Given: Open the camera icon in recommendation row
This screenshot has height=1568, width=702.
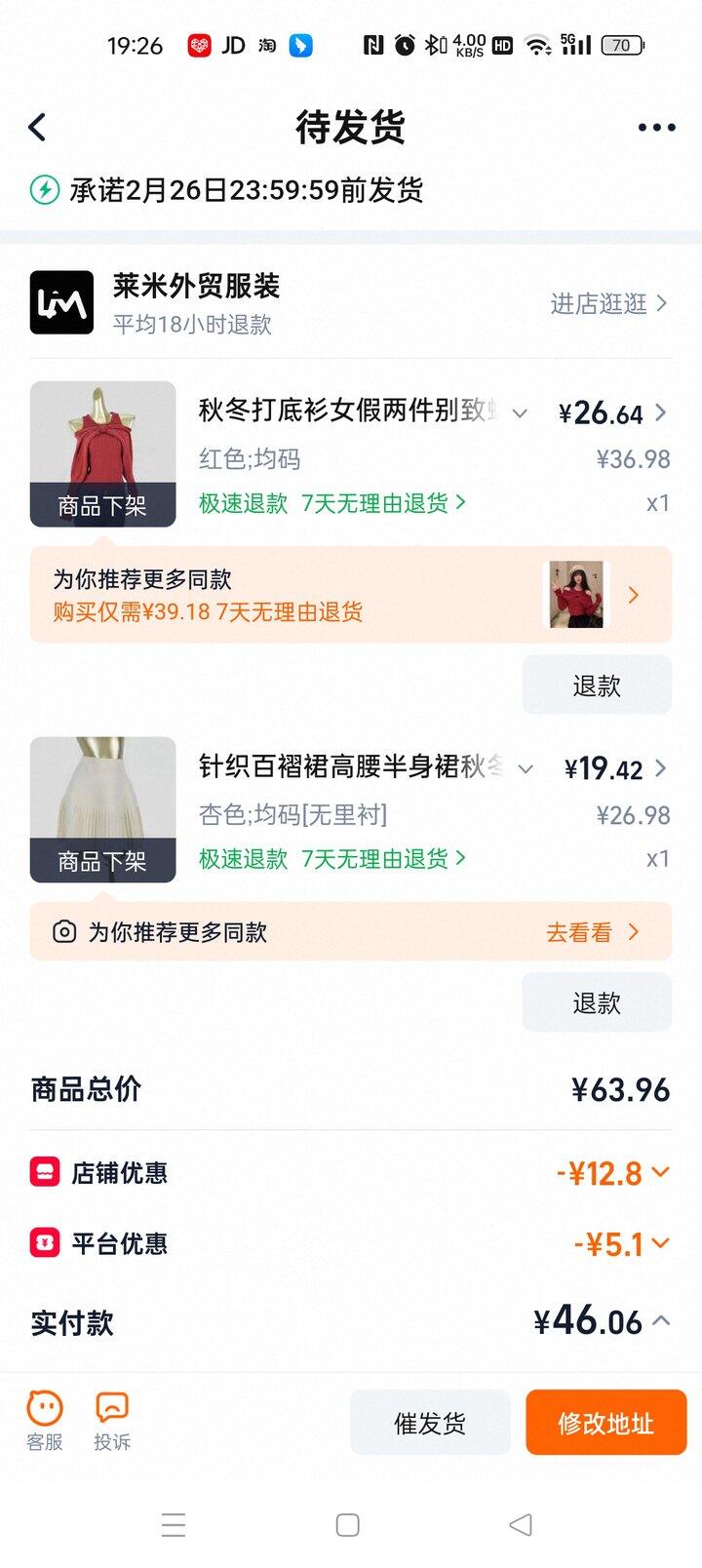Looking at the screenshot, I should point(62,932).
